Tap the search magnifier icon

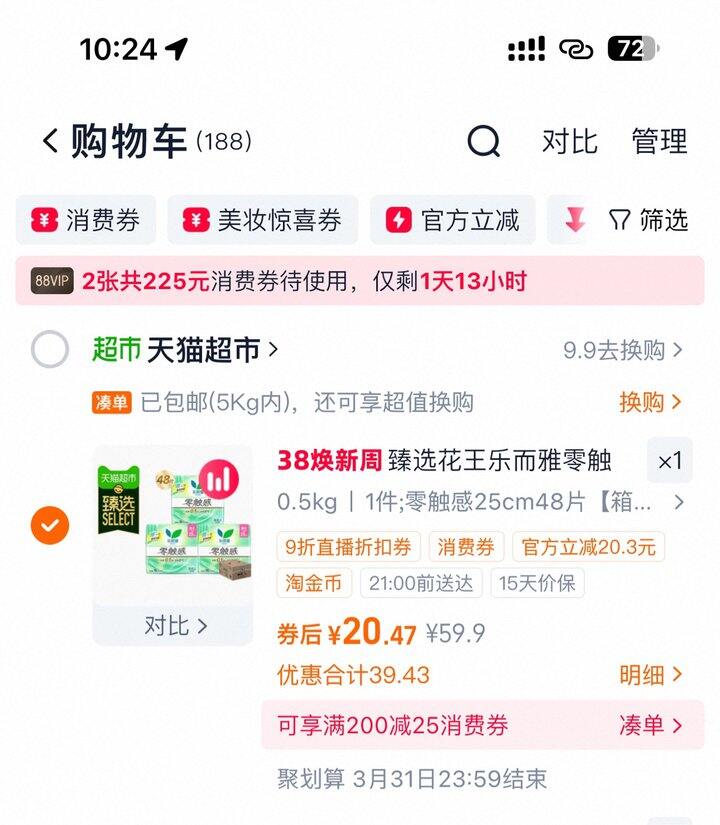click(x=485, y=142)
